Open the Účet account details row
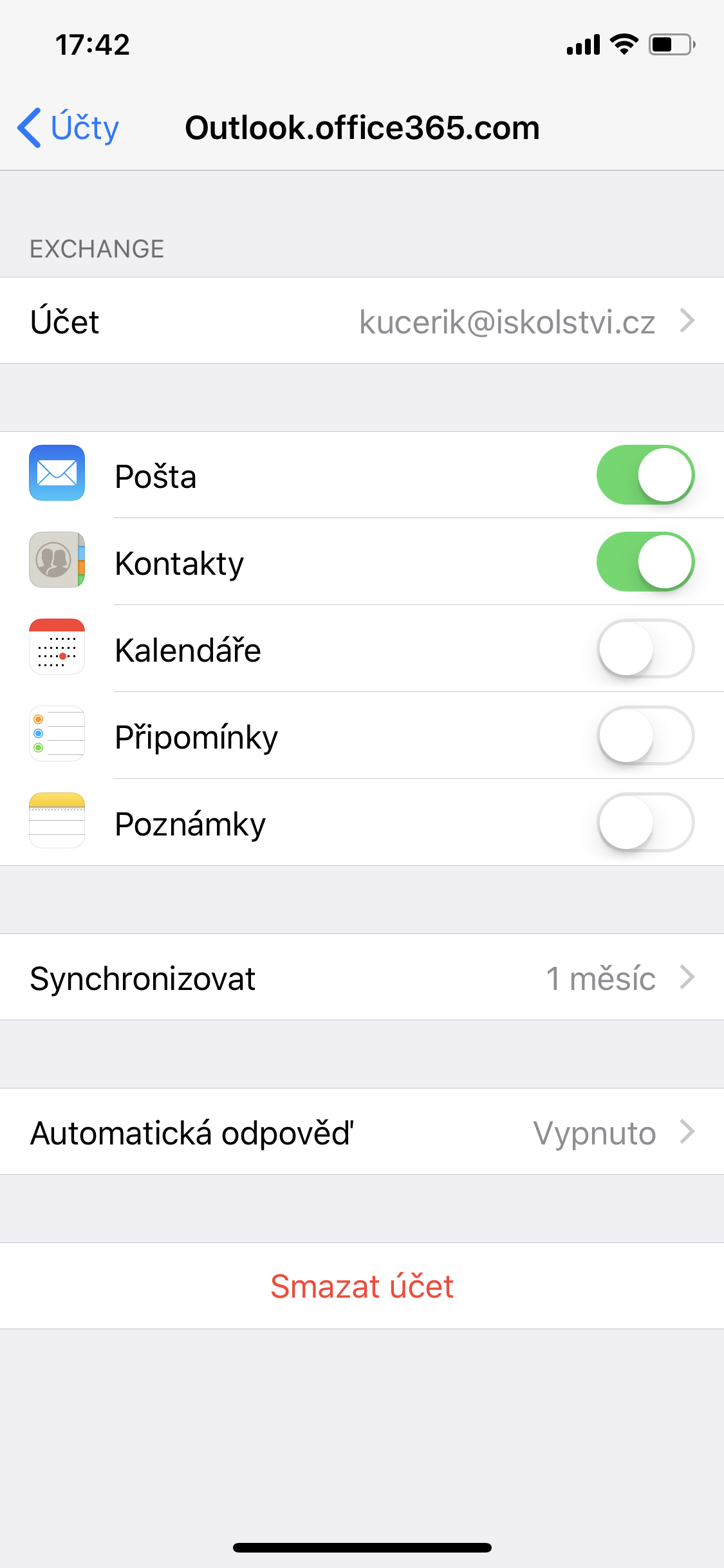This screenshot has height=1568, width=724. (362, 321)
